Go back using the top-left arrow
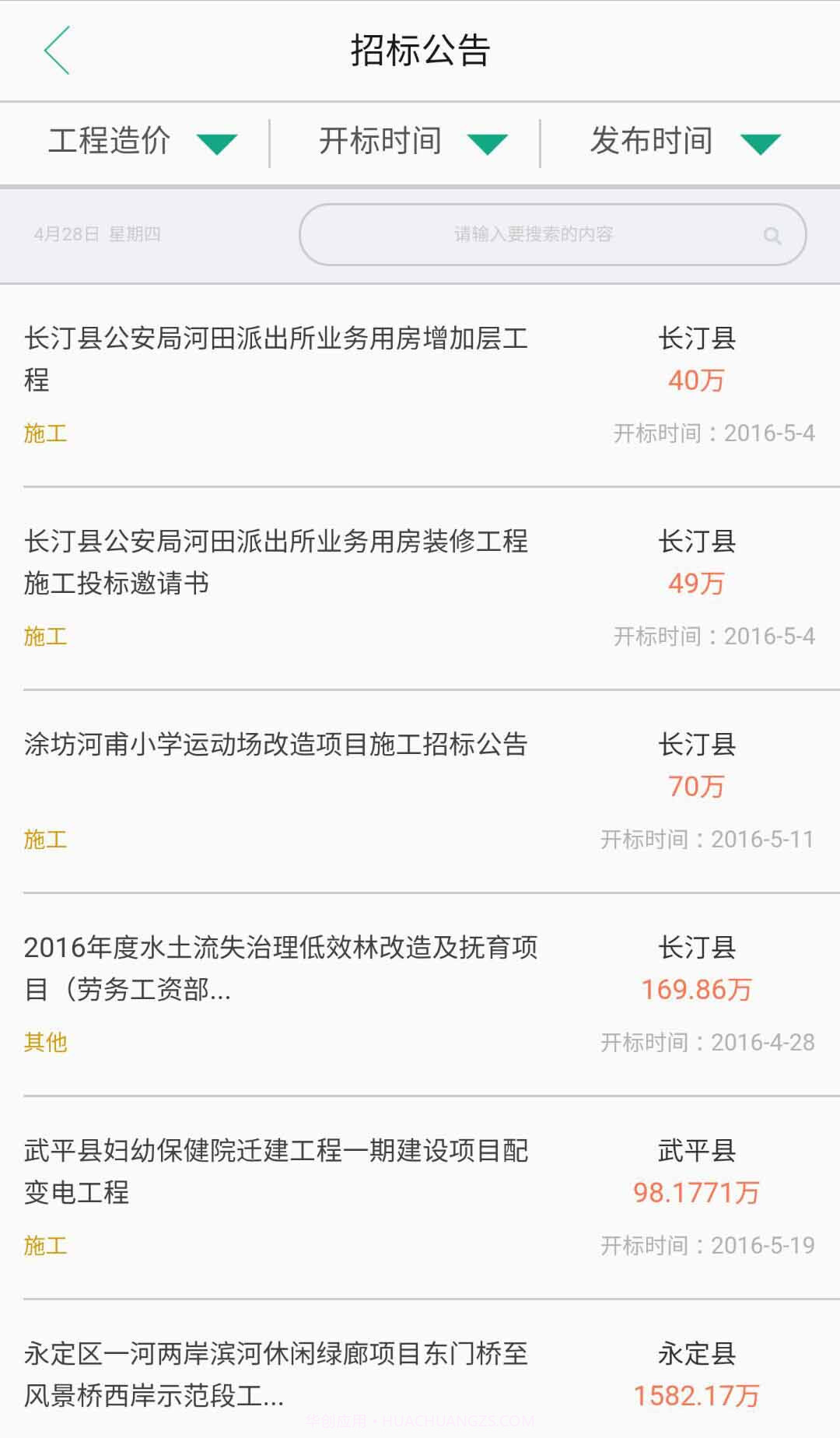Screen dimensions: 840x1438 point(58,51)
